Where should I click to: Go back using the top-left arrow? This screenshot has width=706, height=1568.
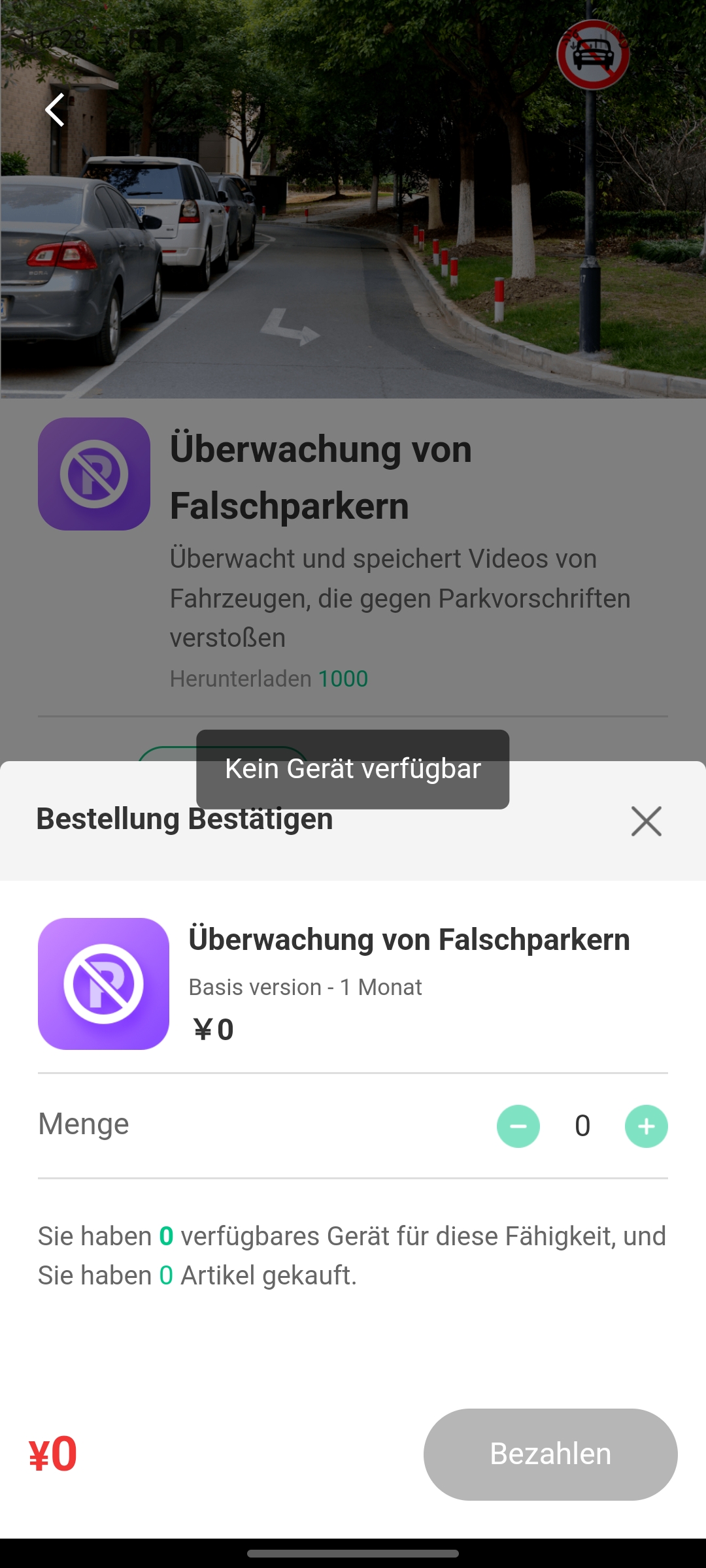tap(55, 109)
